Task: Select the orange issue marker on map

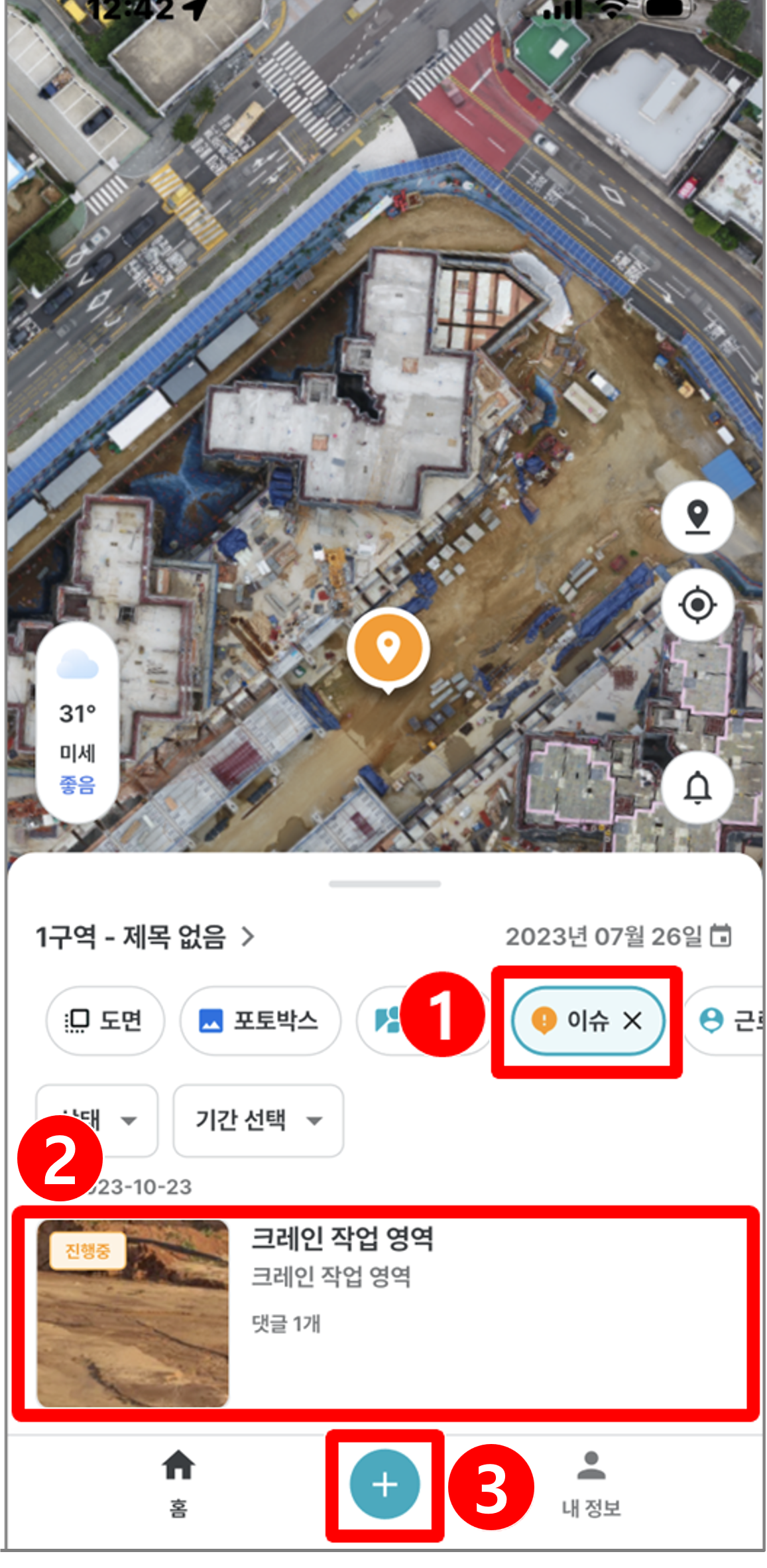Action: pyautogui.click(x=388, y=648)
